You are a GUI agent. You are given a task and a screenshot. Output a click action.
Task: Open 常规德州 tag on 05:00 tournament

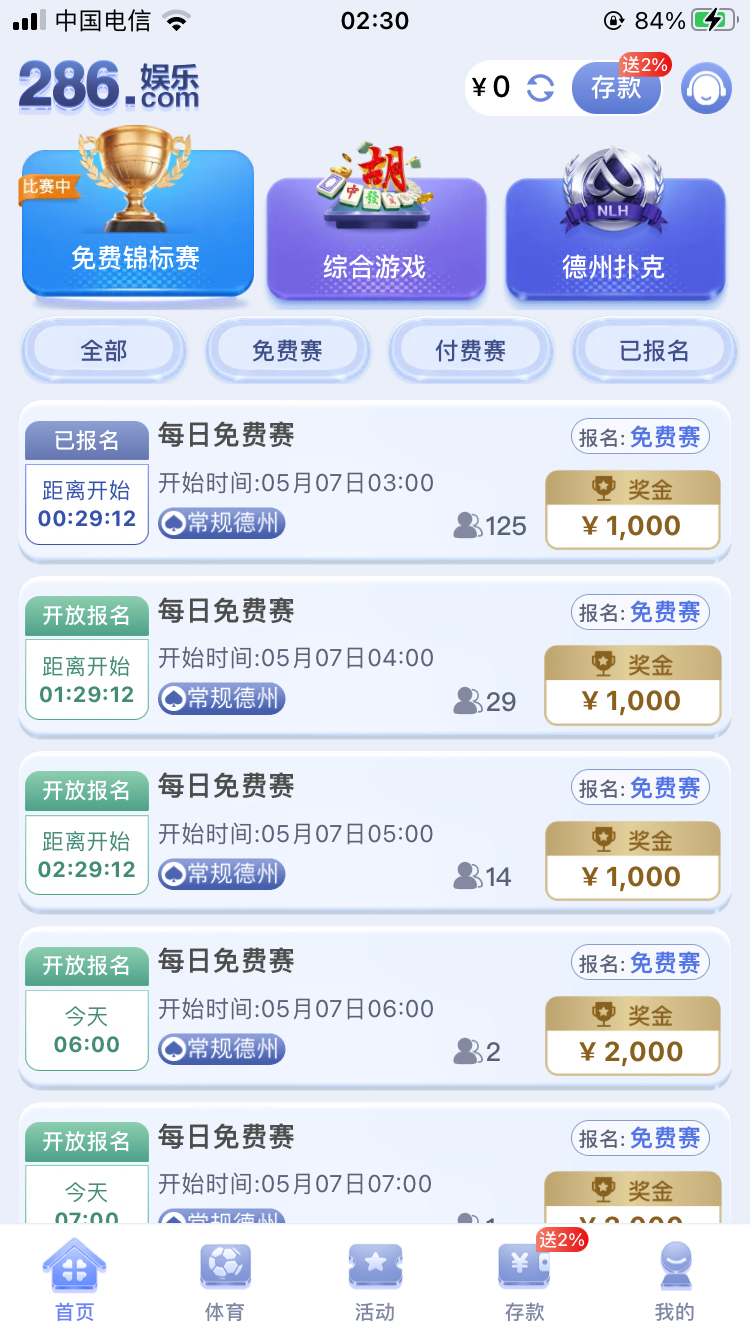221,873
